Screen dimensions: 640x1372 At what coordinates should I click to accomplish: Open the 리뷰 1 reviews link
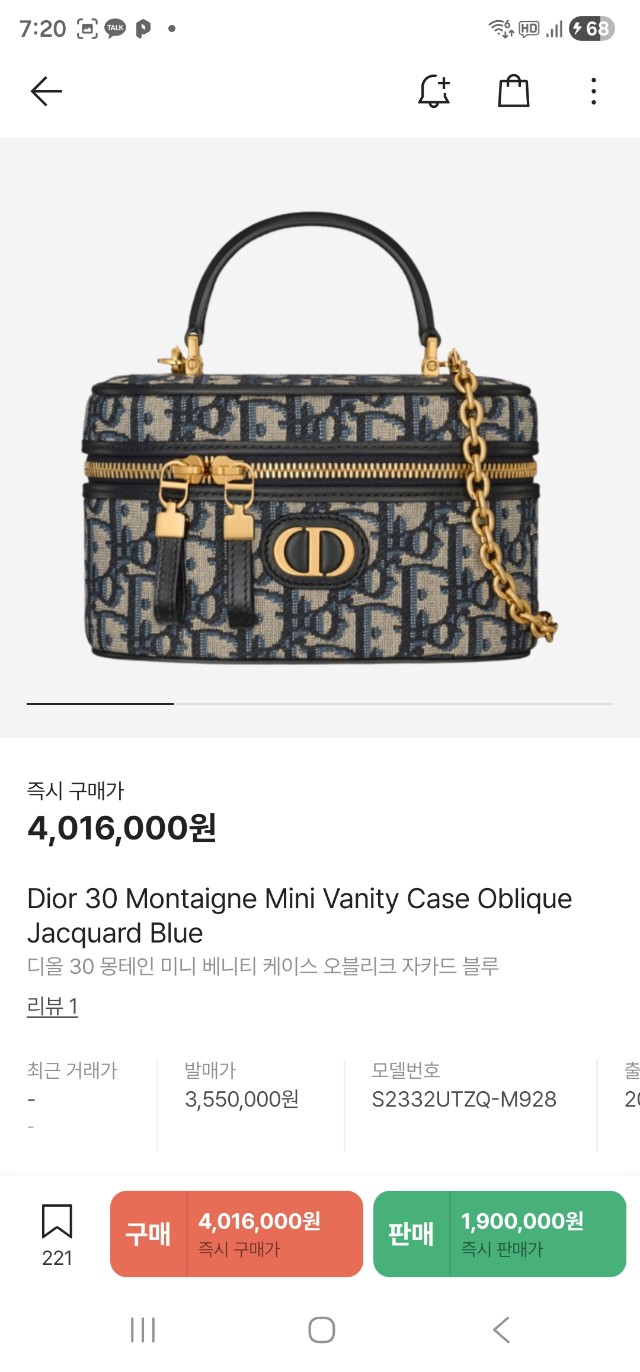pos(52,1006)
